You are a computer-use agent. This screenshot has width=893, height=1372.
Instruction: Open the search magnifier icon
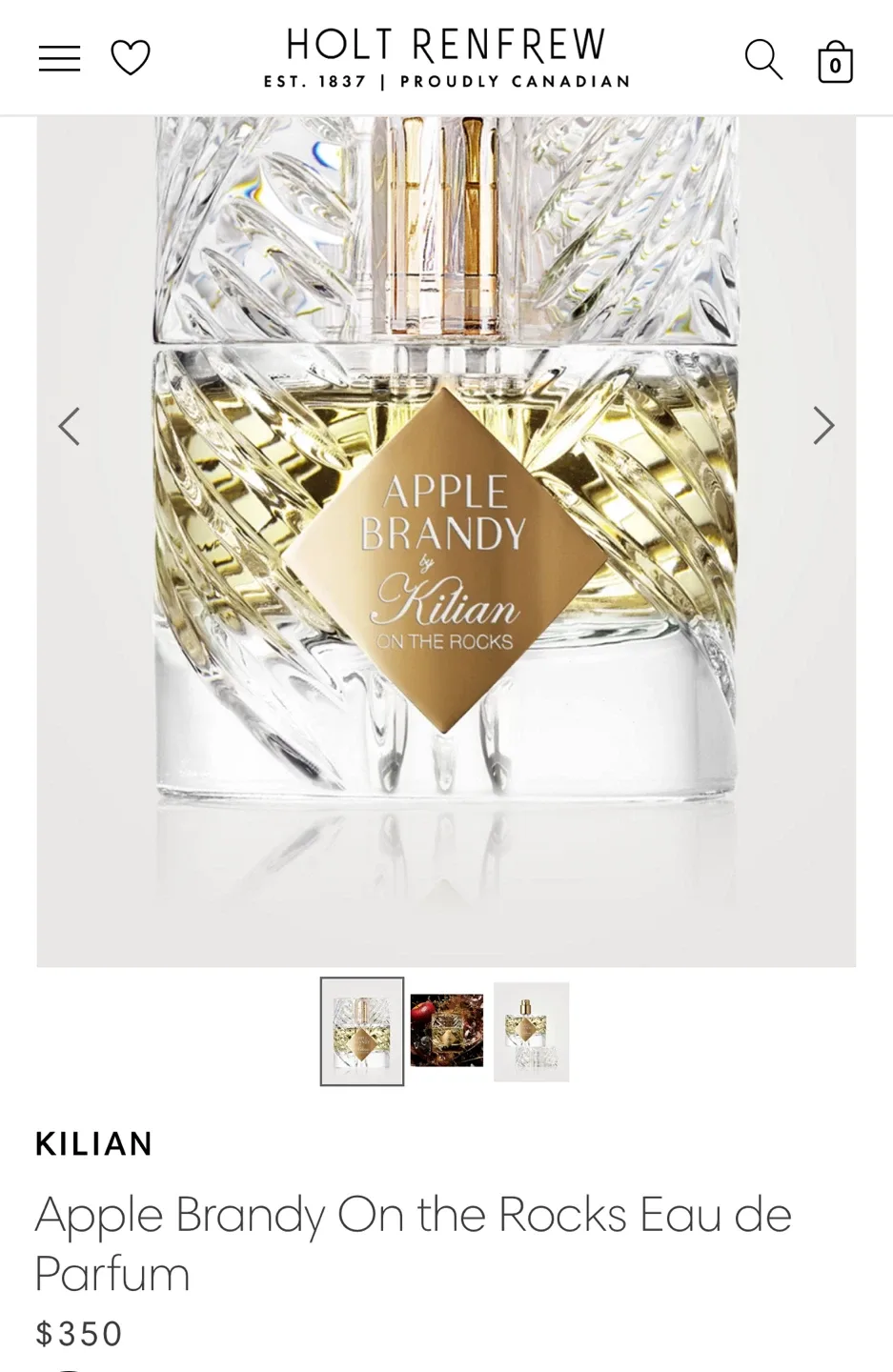(762, 57)
